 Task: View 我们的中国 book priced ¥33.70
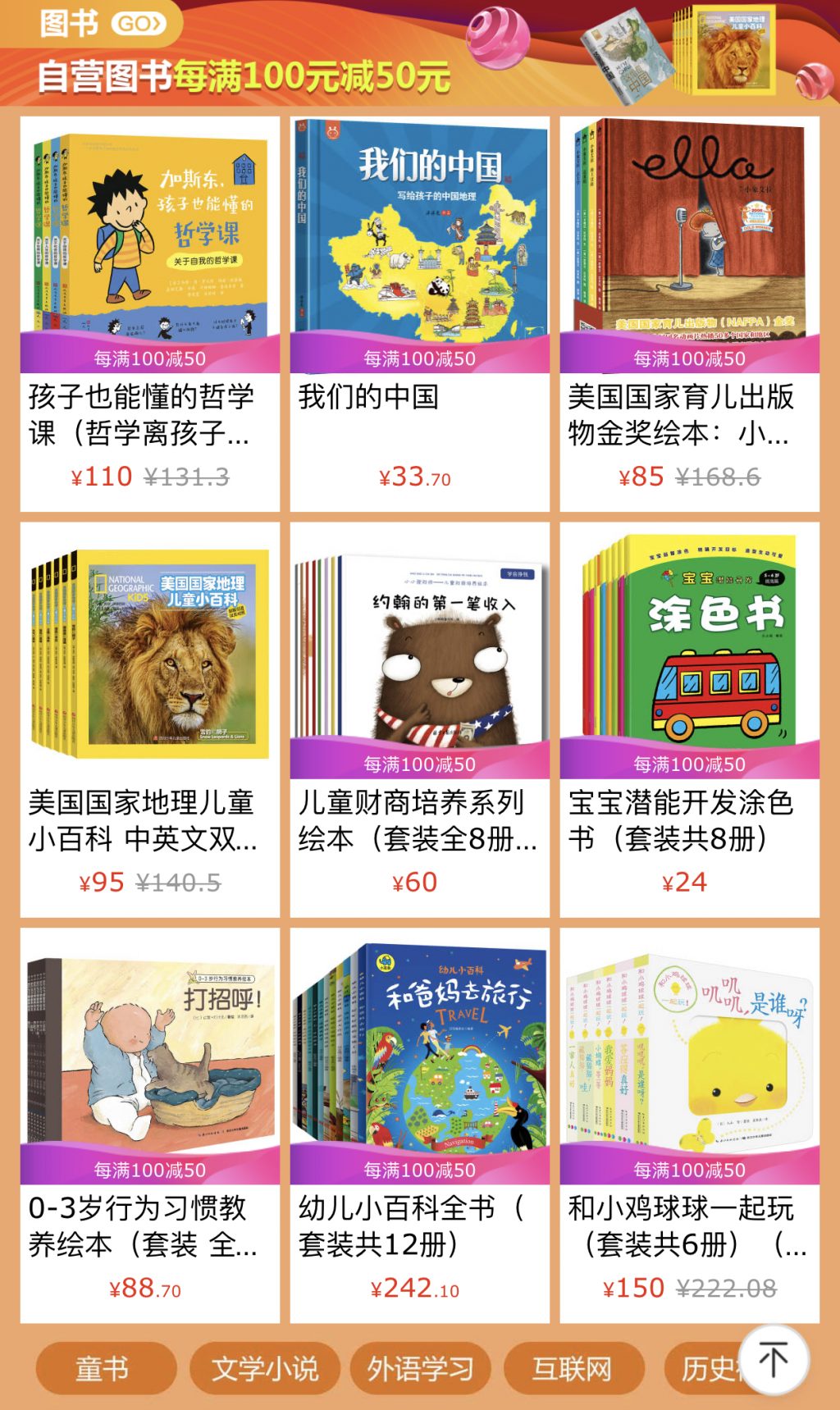point(420,313)
